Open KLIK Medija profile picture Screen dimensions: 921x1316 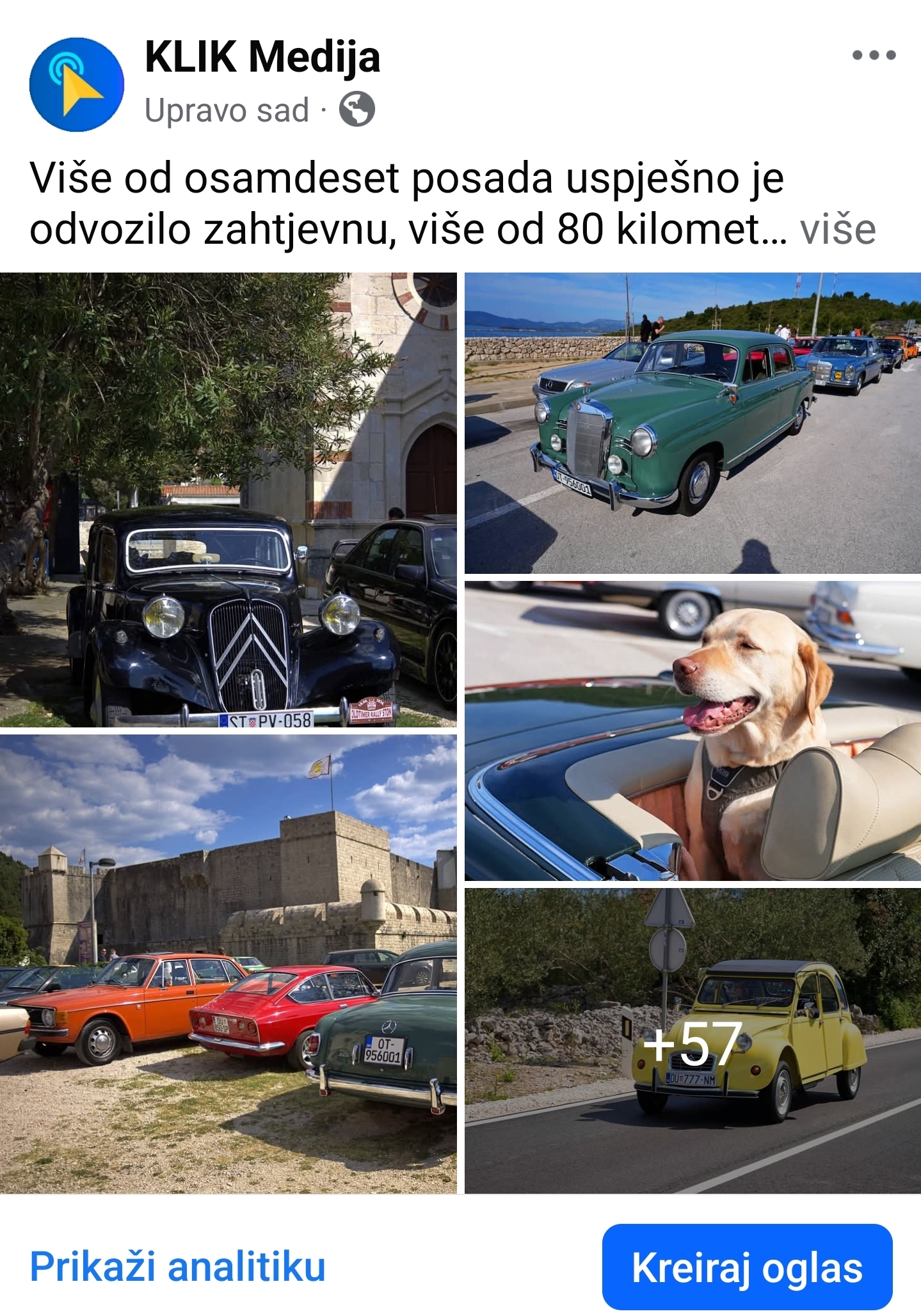(x=77, y=84)
